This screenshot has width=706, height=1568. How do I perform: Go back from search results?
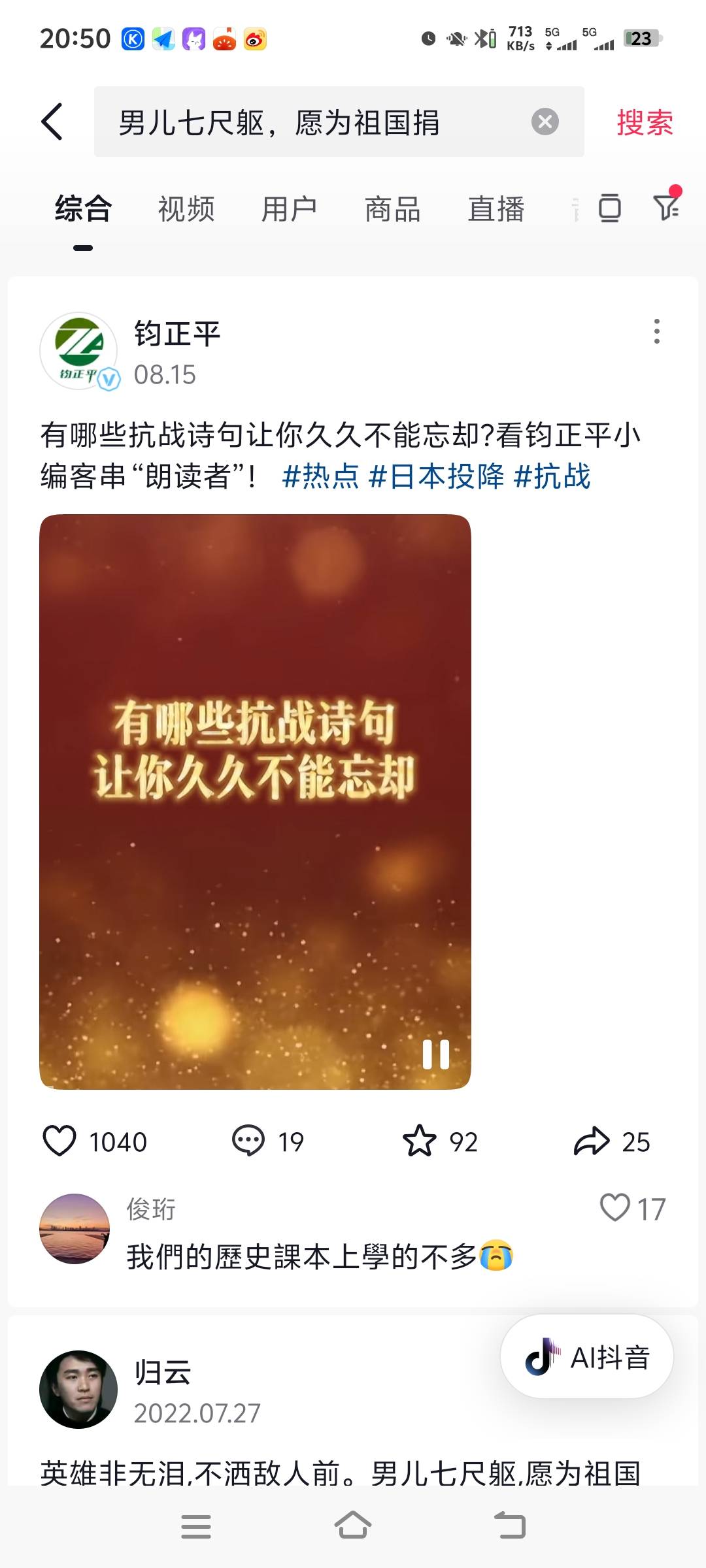(x=52, y=122)
